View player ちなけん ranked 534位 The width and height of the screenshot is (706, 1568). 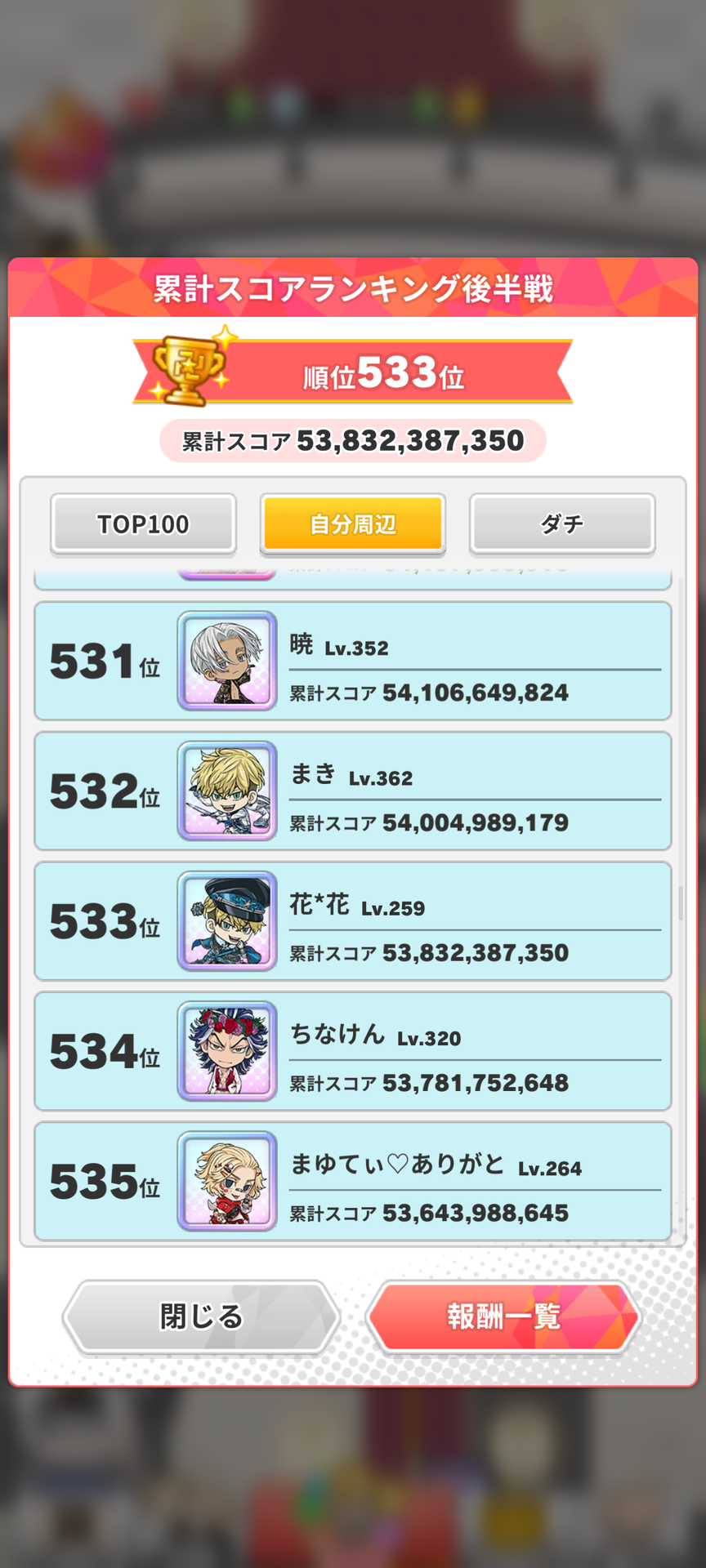pyautogui.click(x=352, y=1051)
